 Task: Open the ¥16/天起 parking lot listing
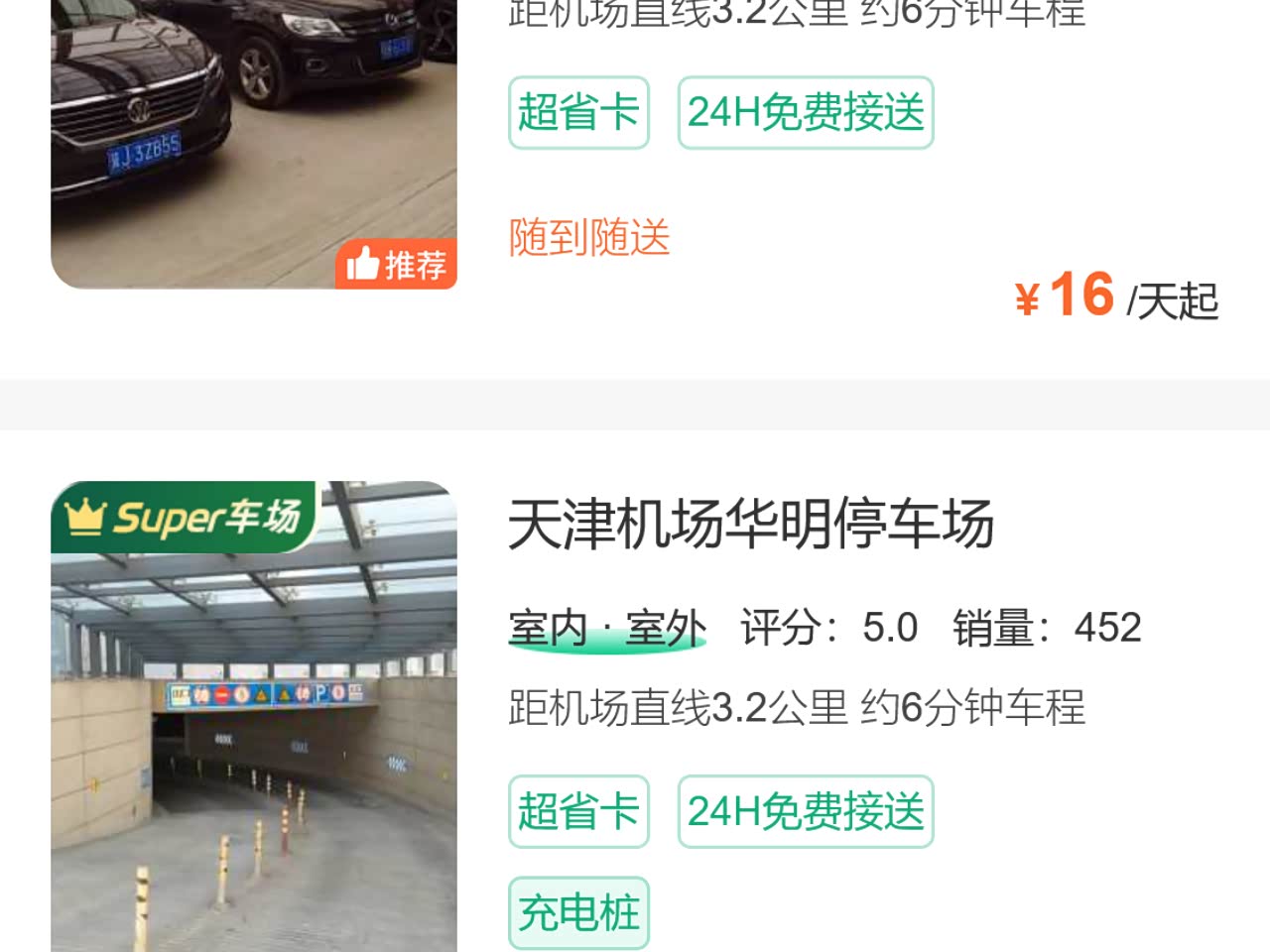pos(1115,297)
